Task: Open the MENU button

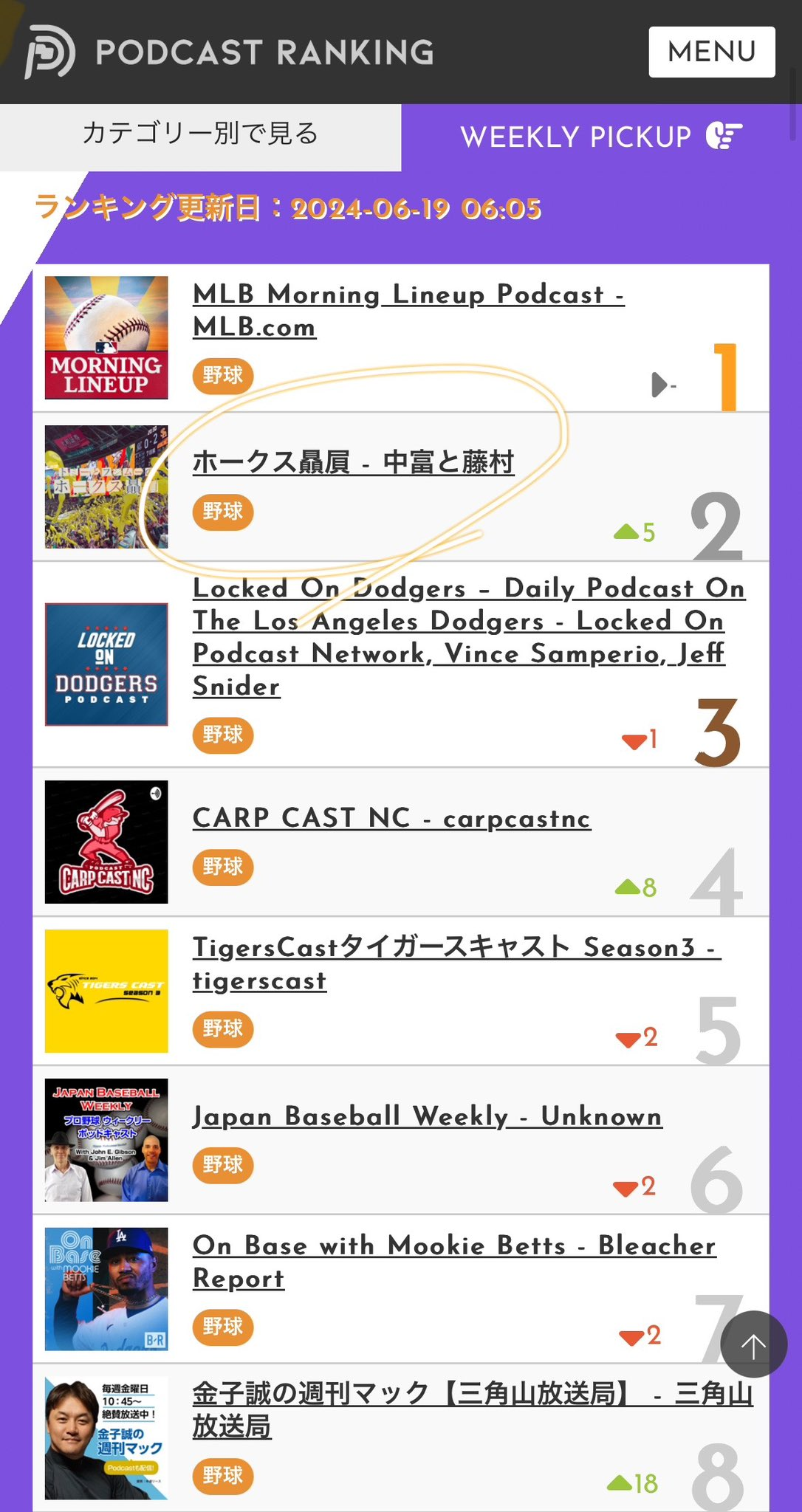Action: pyautogui.click(x=711, y=52)
